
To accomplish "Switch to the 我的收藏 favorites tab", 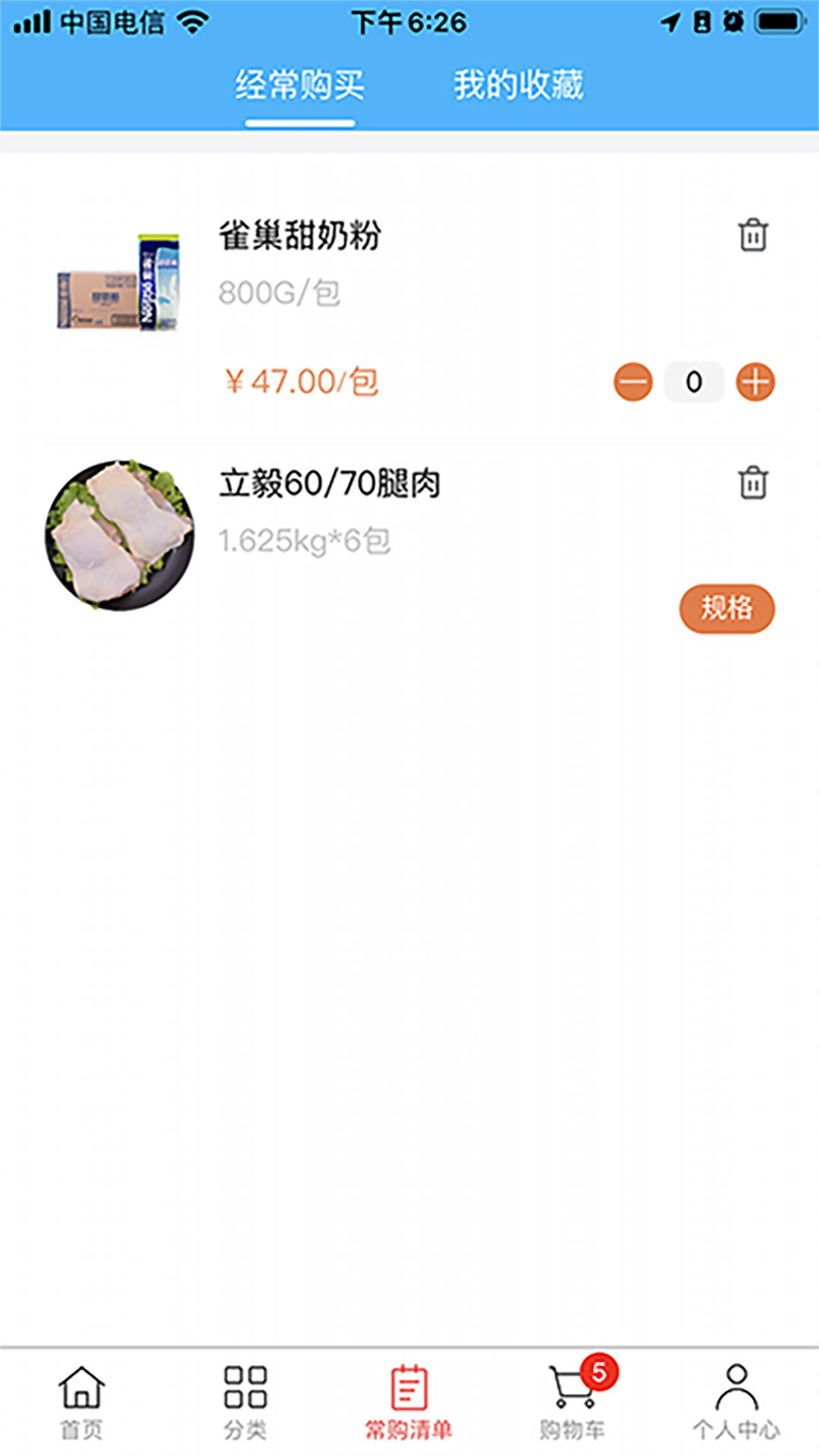I will tap(518, 85).
